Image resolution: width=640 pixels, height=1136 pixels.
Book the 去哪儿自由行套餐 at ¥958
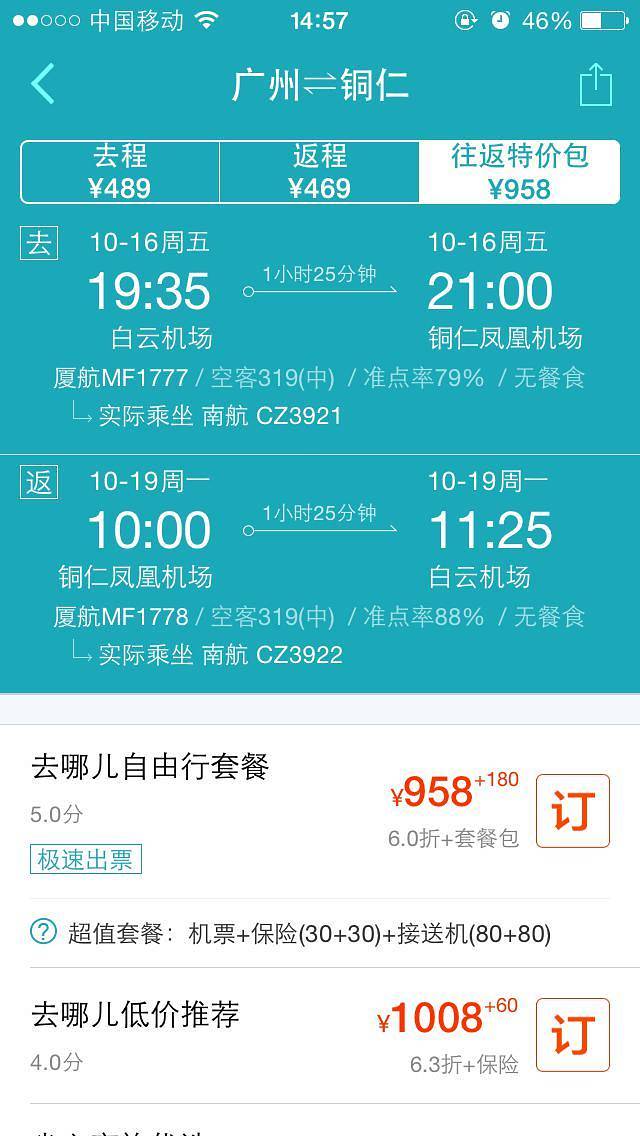pyautogui.click(x=572, y=811)
